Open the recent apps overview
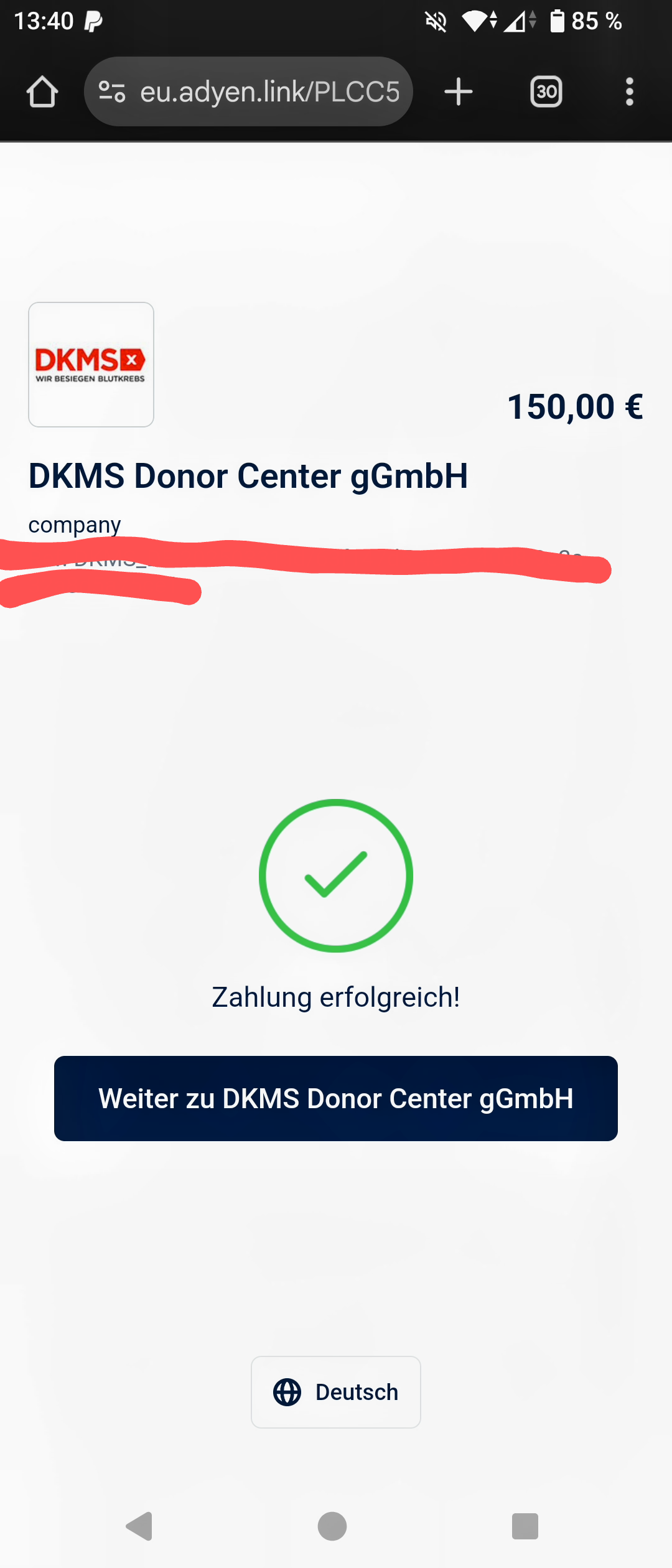The width and height of the screenshot is (672, 1568). pos(525,1526)
